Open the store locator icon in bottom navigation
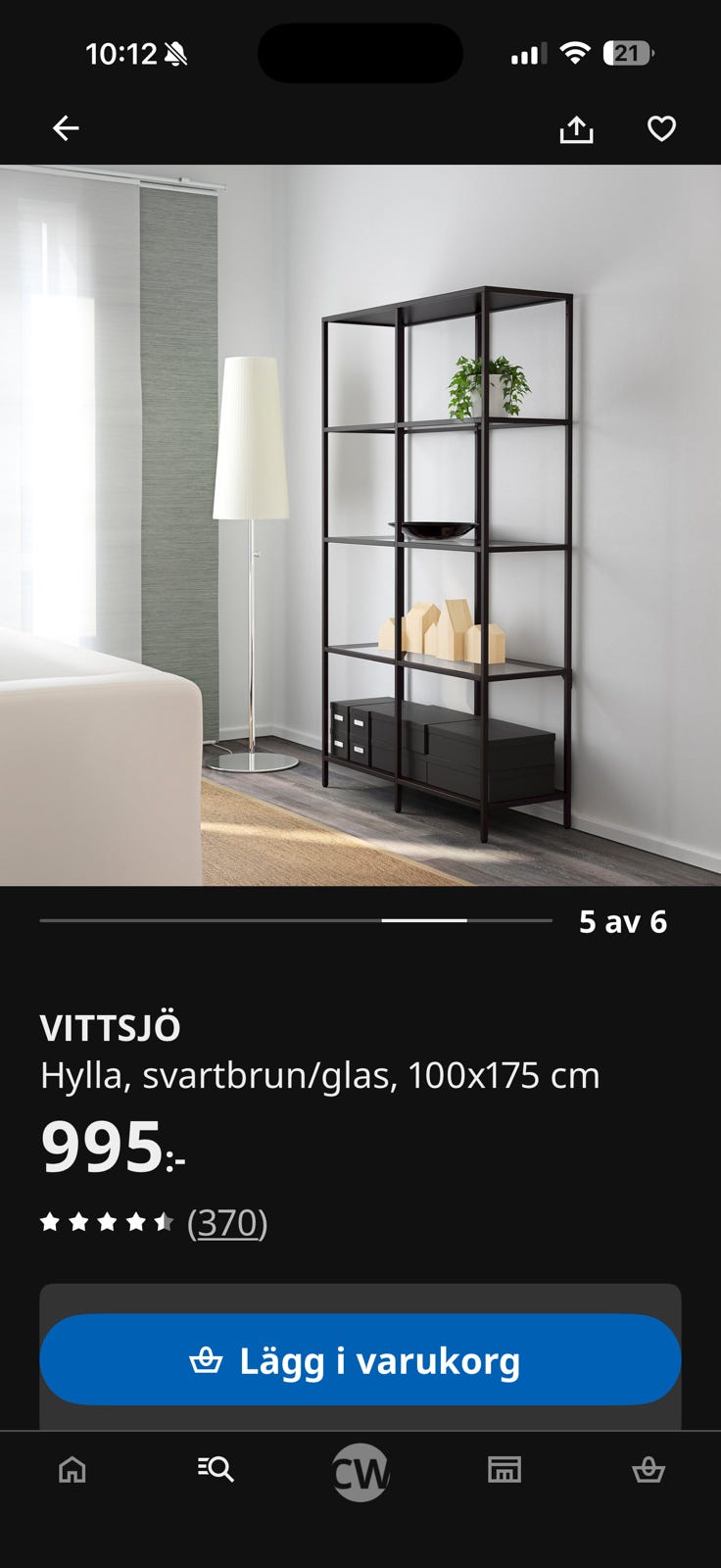 point(505,1470)
